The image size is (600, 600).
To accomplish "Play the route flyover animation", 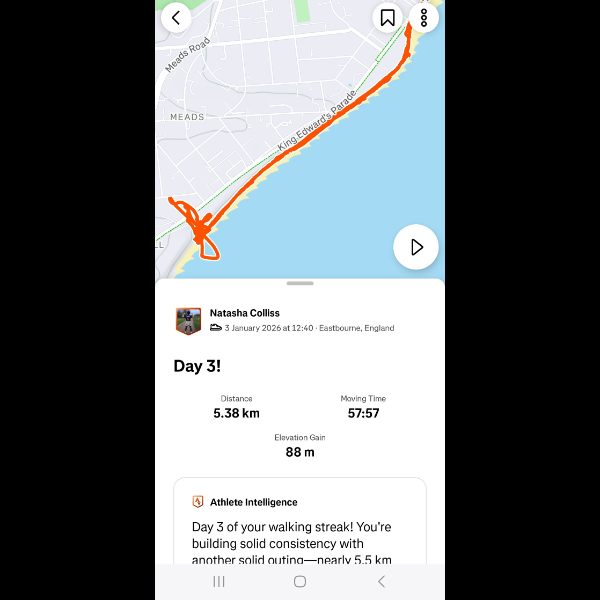I will pyautogui.click(x=416, y=247).
